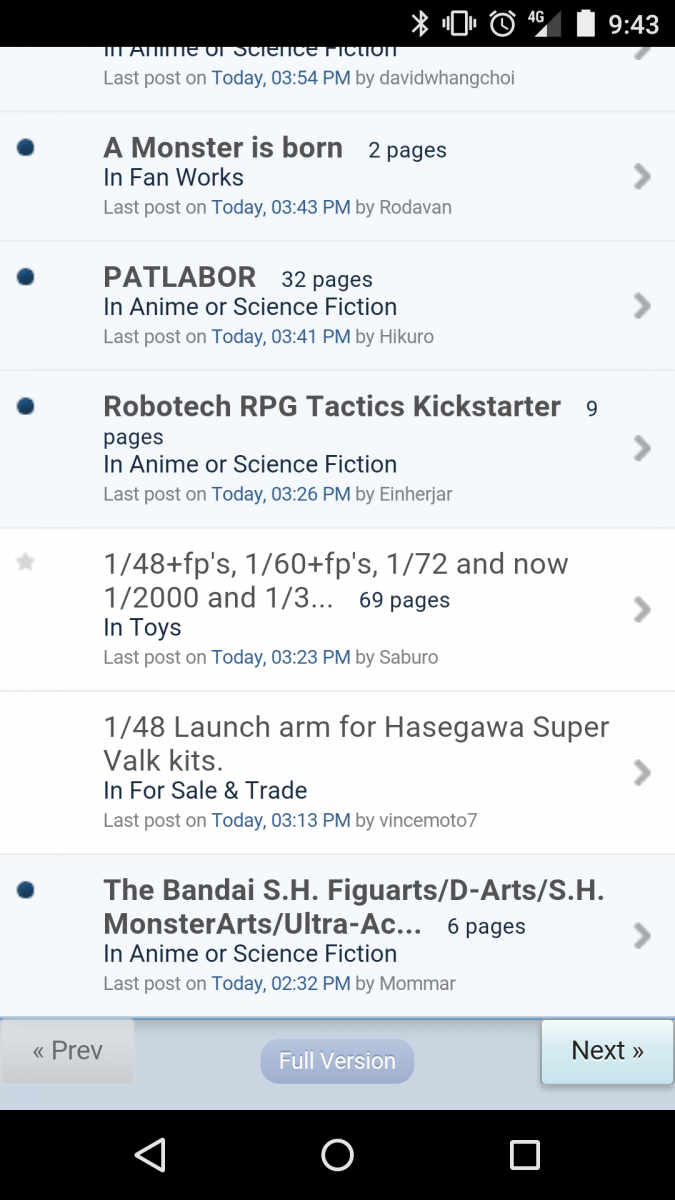The width and height of the screenshot is (675, 1200).
Task: Jump to last post Today, 03:13 PM
Action: [x=281, y=820]
